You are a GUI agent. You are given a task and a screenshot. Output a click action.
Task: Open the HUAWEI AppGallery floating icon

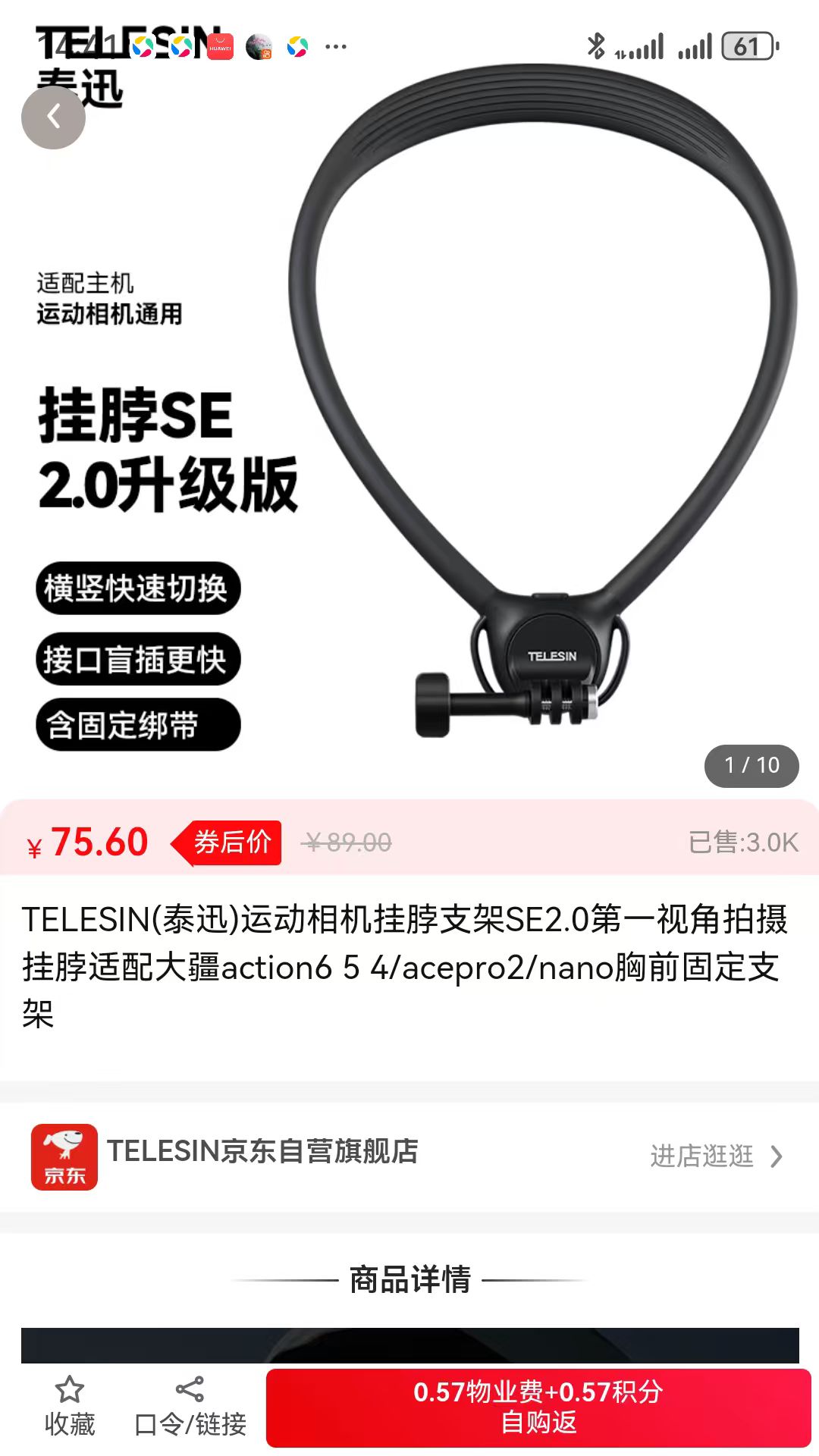coord(221,45)
